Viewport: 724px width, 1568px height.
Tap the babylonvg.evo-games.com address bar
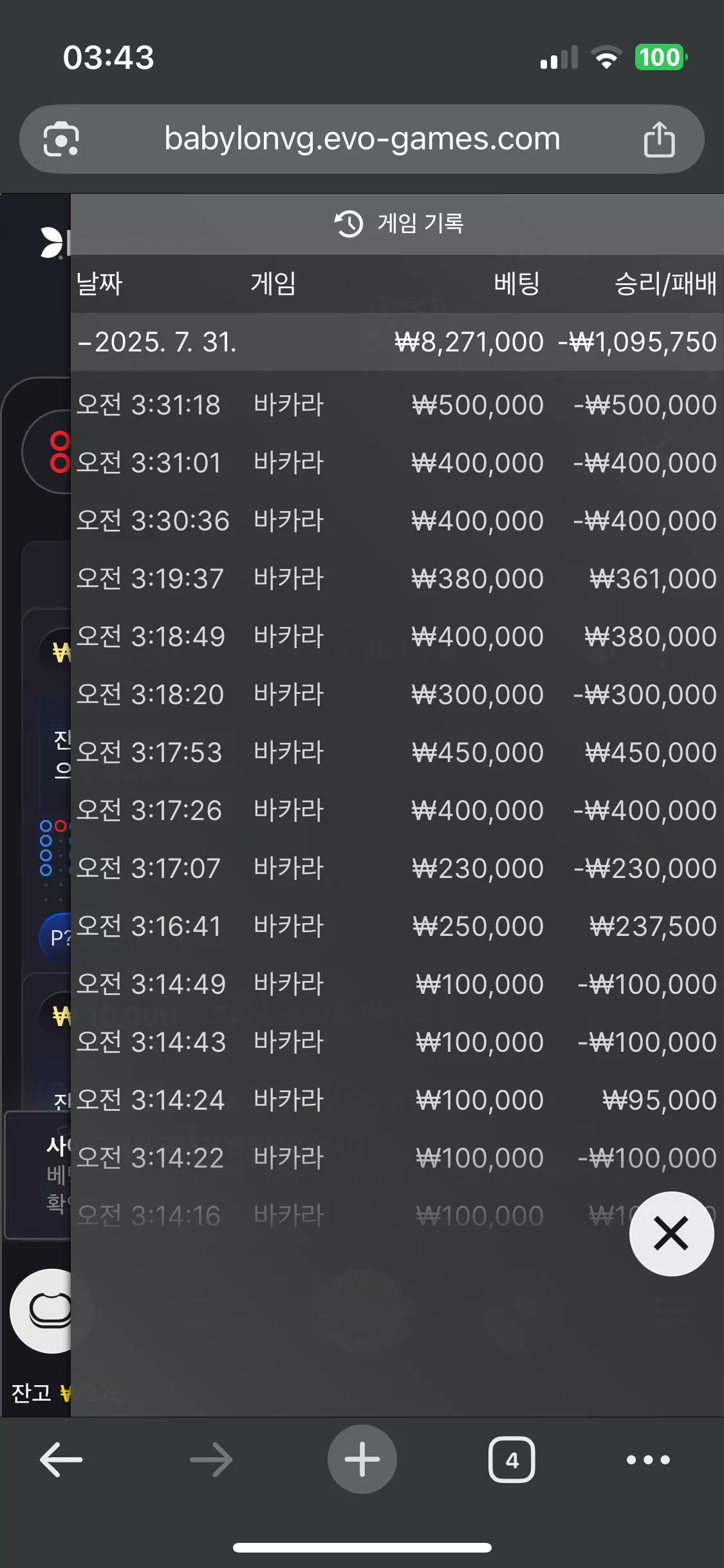(x=362, y=139)
